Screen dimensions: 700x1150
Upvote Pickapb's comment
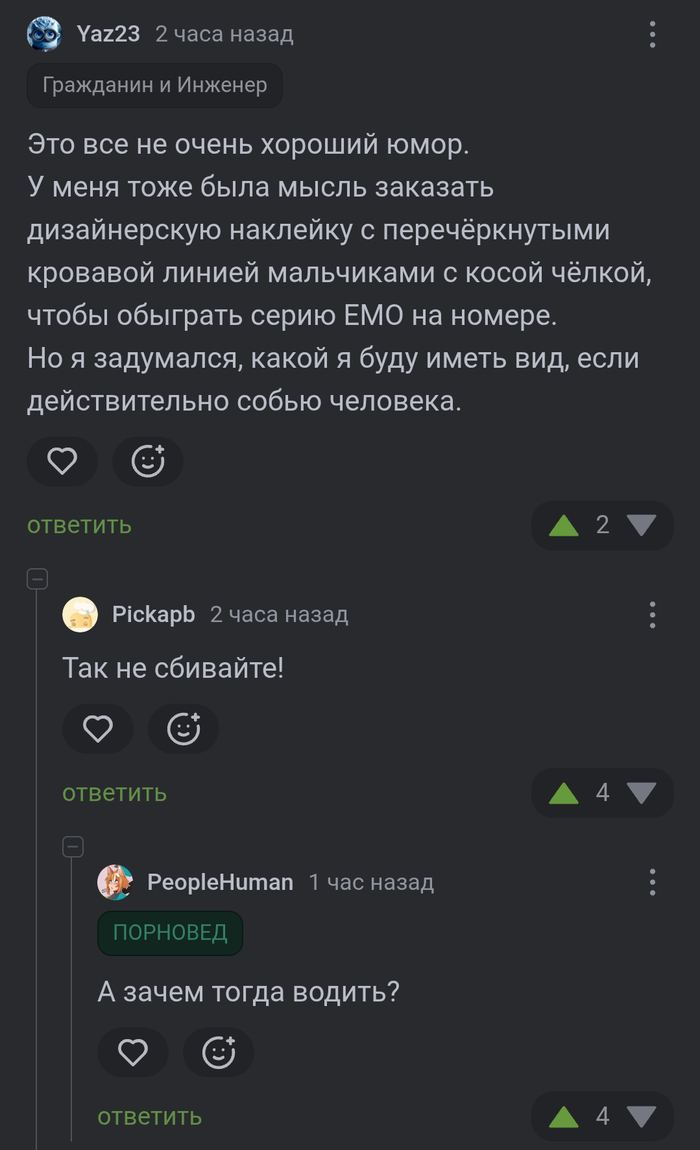[x=564, y=793]
